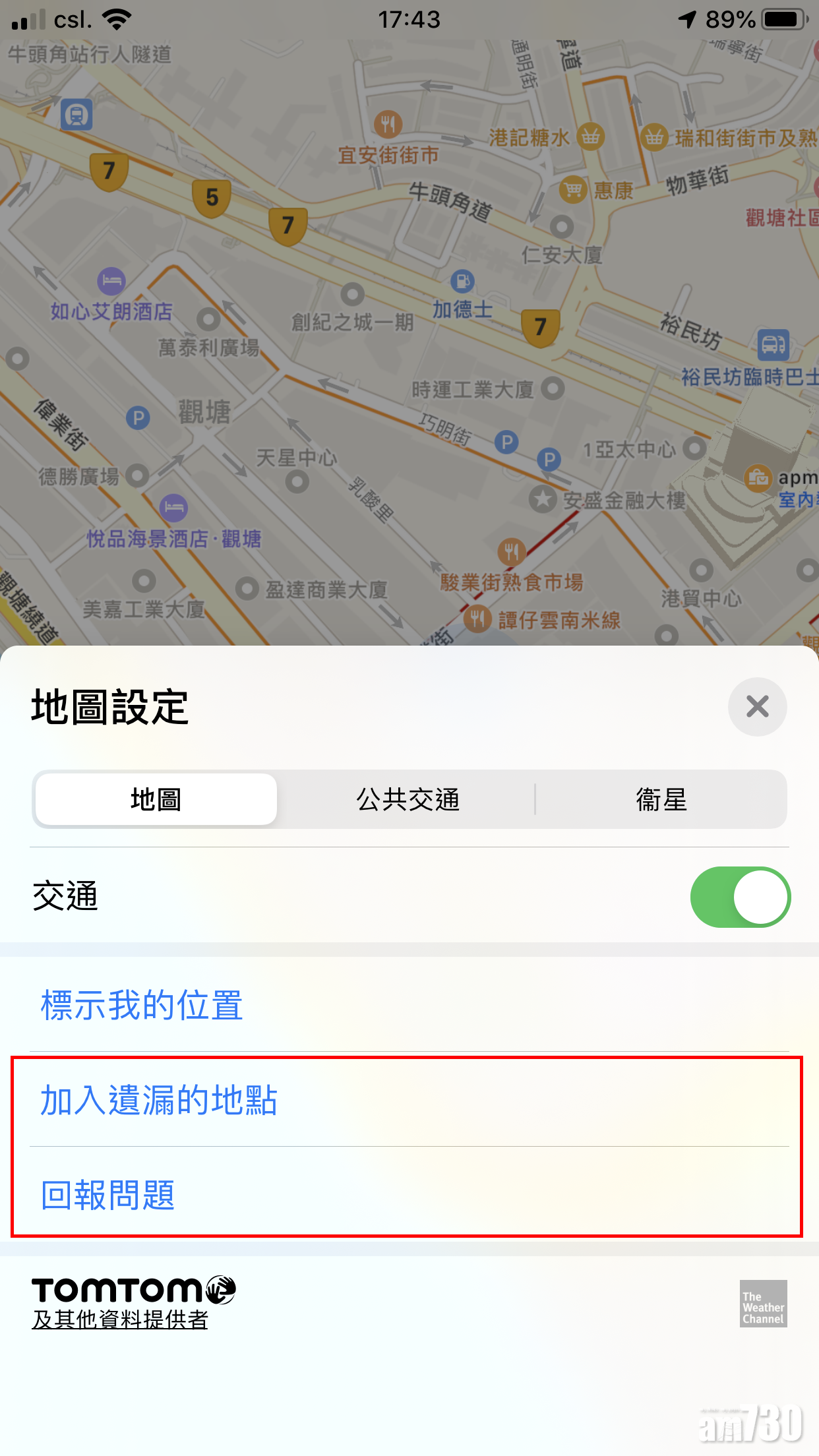Image resolution: width=819 pixels, height=1456 pixels.
Task: Switch to the 公共交通 view
Action: click(x=408, y=799)
